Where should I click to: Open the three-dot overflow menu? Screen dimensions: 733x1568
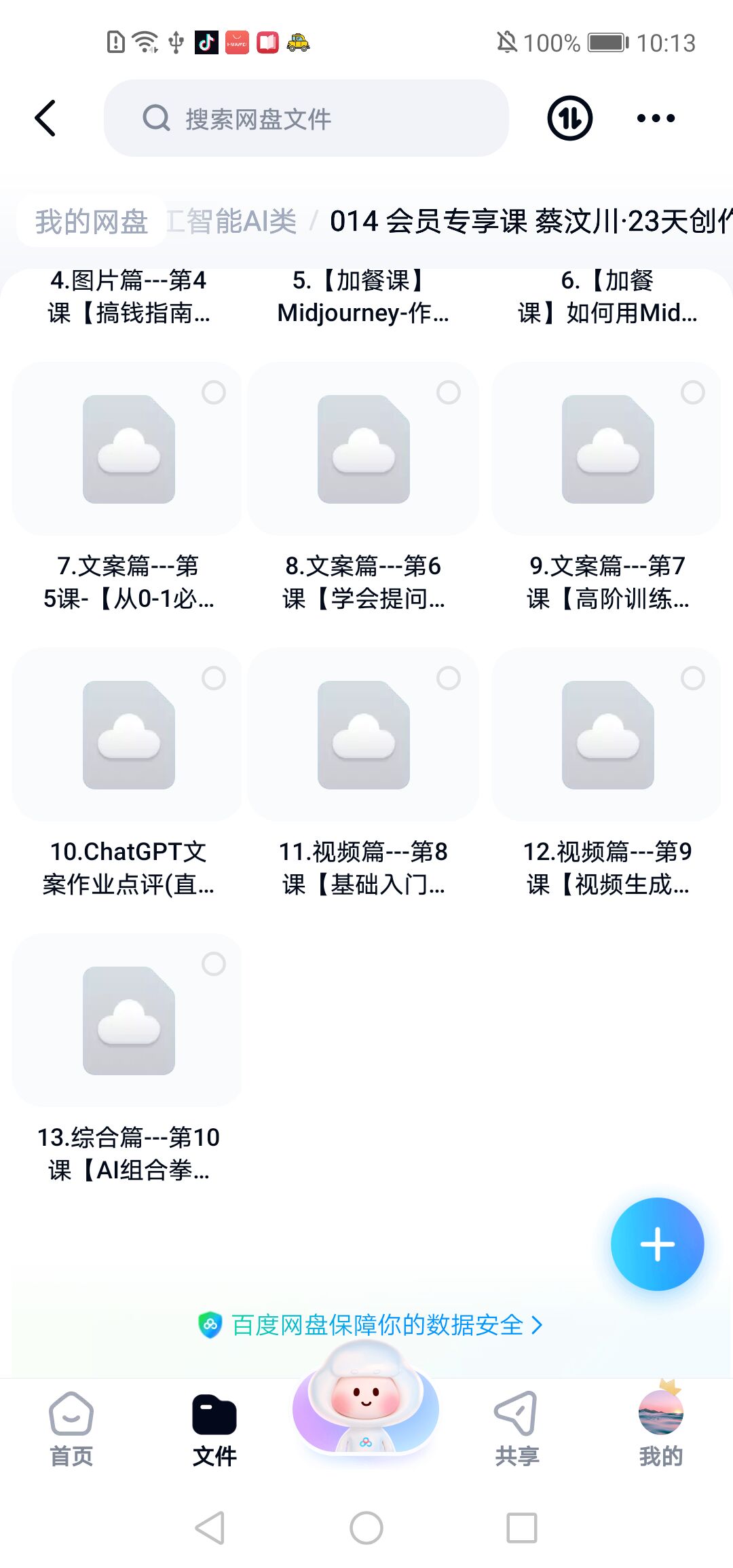pyautogui.click(x=656, y=118)
